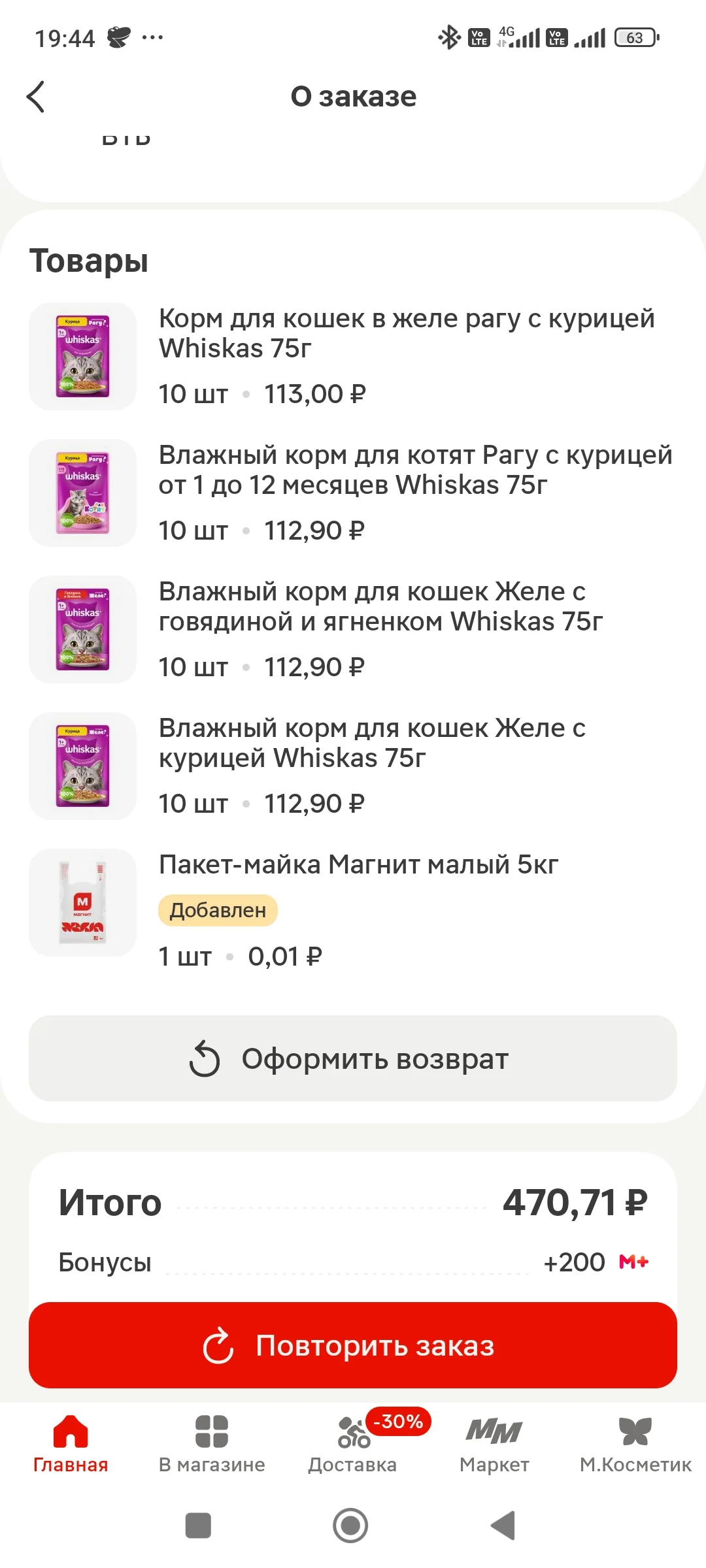Viewport: 706px width, 1568px height.
Task: Tap the system home button
Action: click(x=350, y=1526)
